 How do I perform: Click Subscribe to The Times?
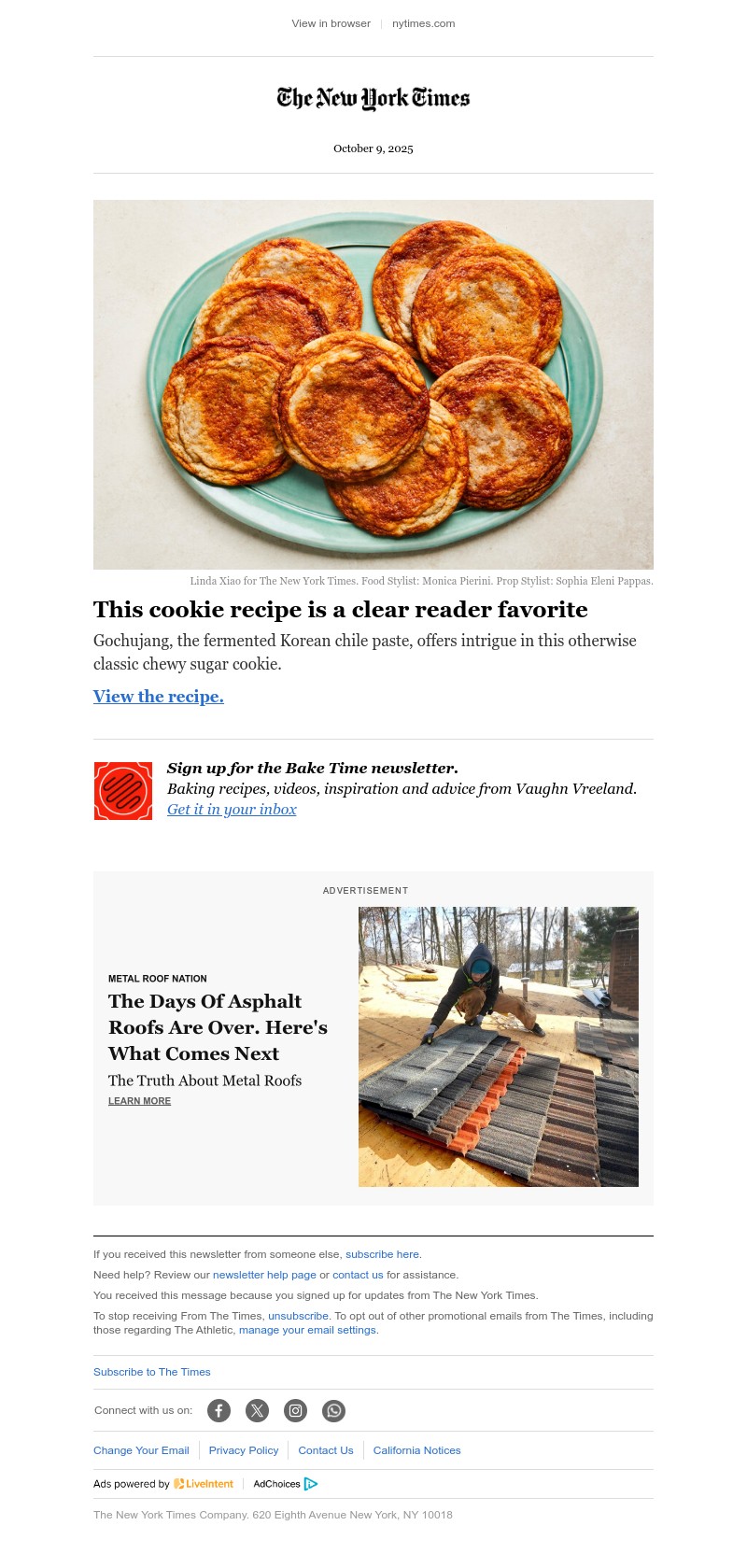pos(151,1372)
